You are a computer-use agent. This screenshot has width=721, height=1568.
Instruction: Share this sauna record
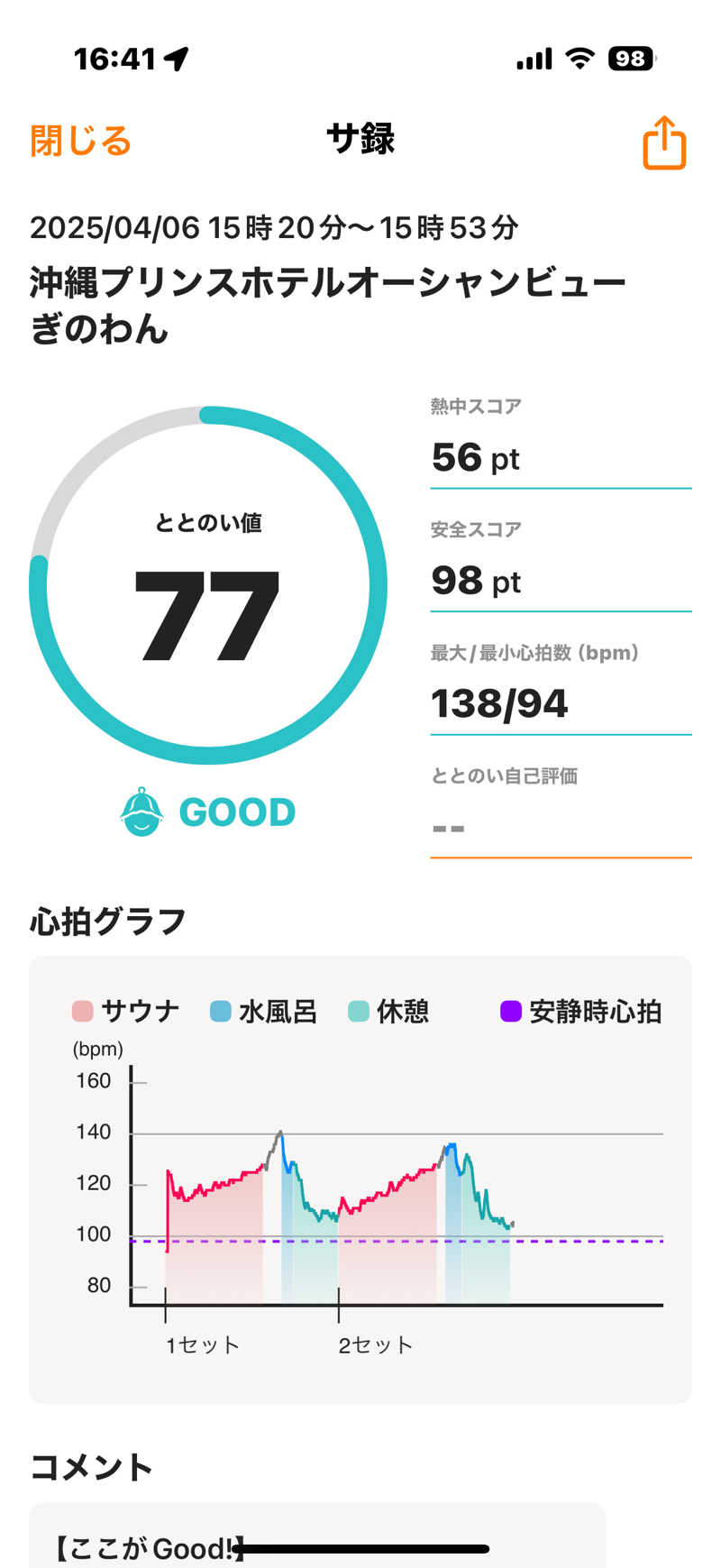point(664,142)
